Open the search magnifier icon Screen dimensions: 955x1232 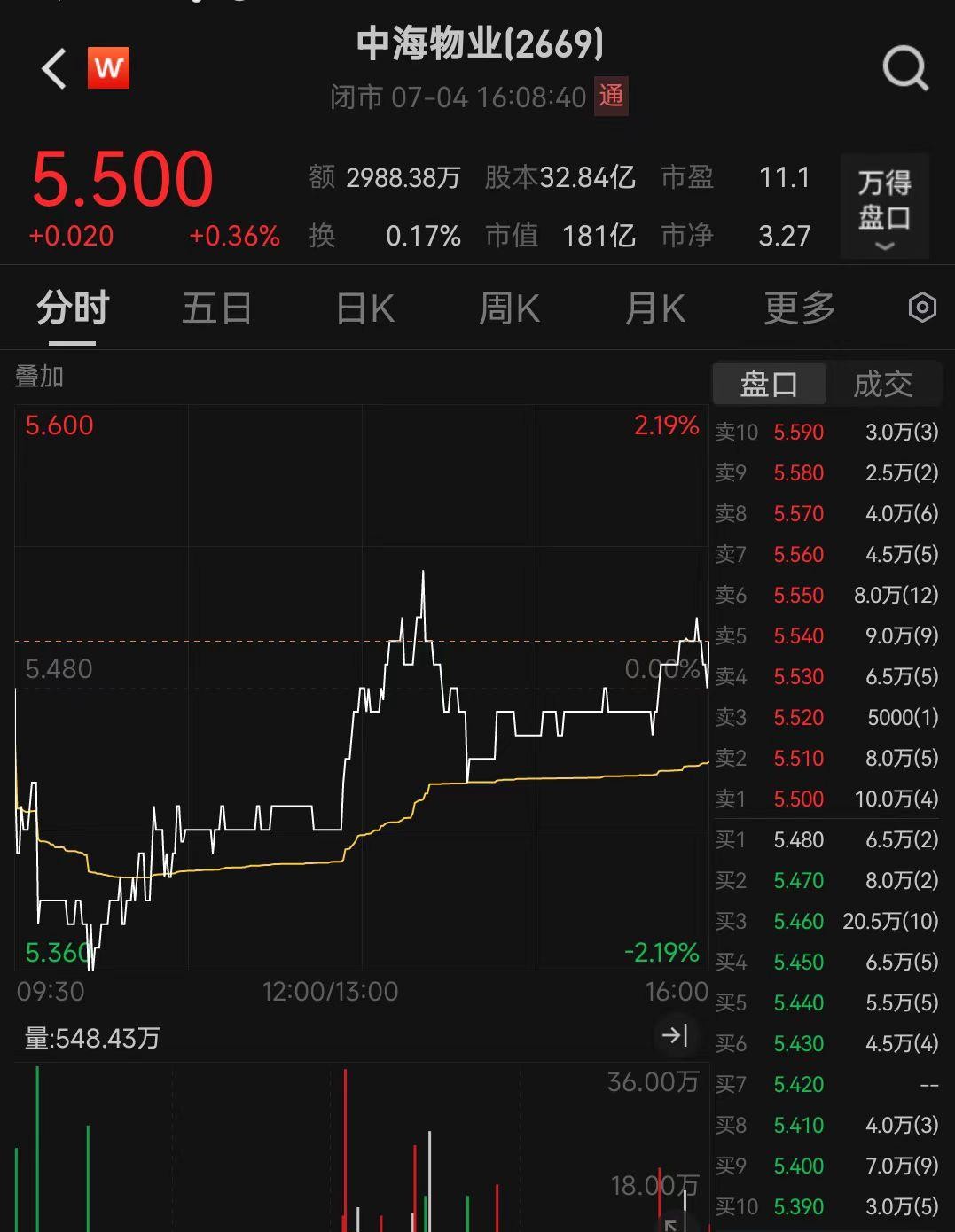point(905,68)
